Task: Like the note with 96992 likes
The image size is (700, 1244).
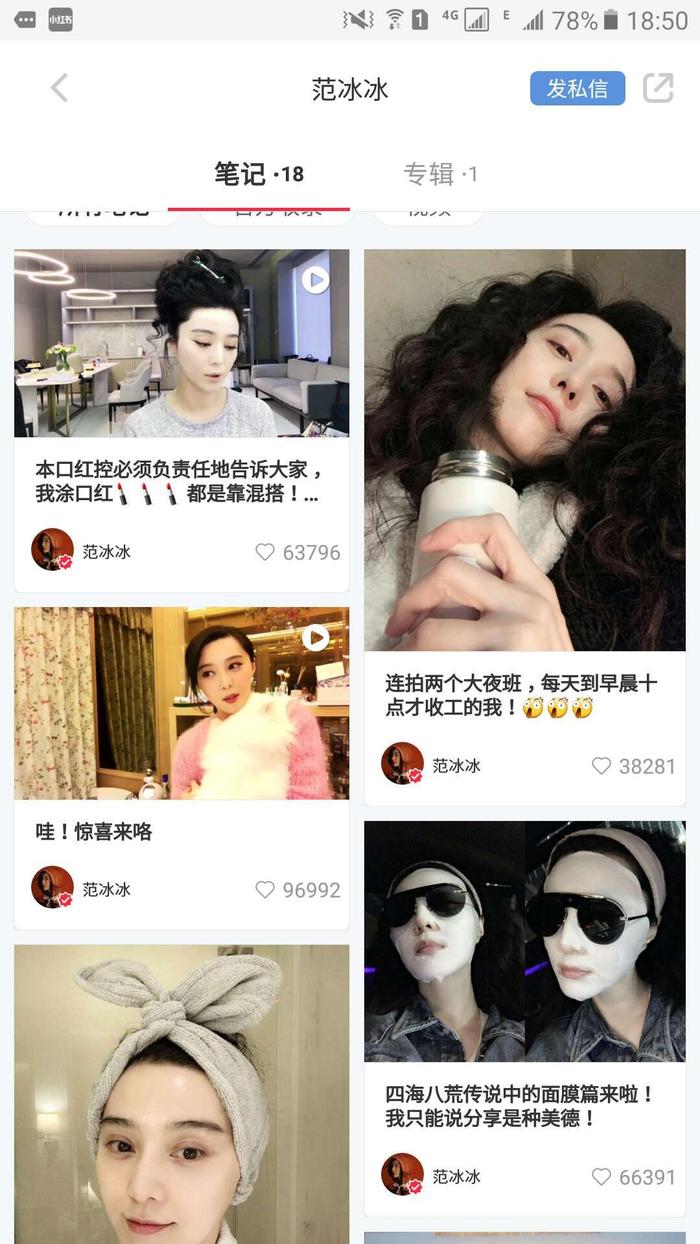Action: click(x=265, y=890)
